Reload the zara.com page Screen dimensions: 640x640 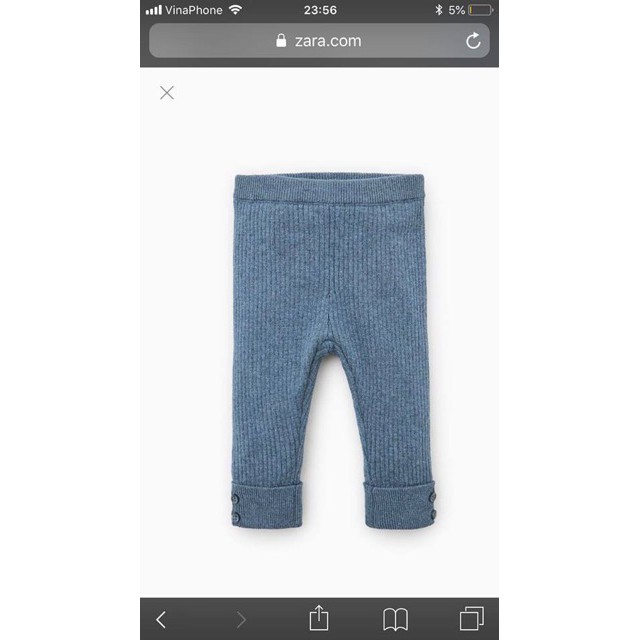tap(473, 41)
